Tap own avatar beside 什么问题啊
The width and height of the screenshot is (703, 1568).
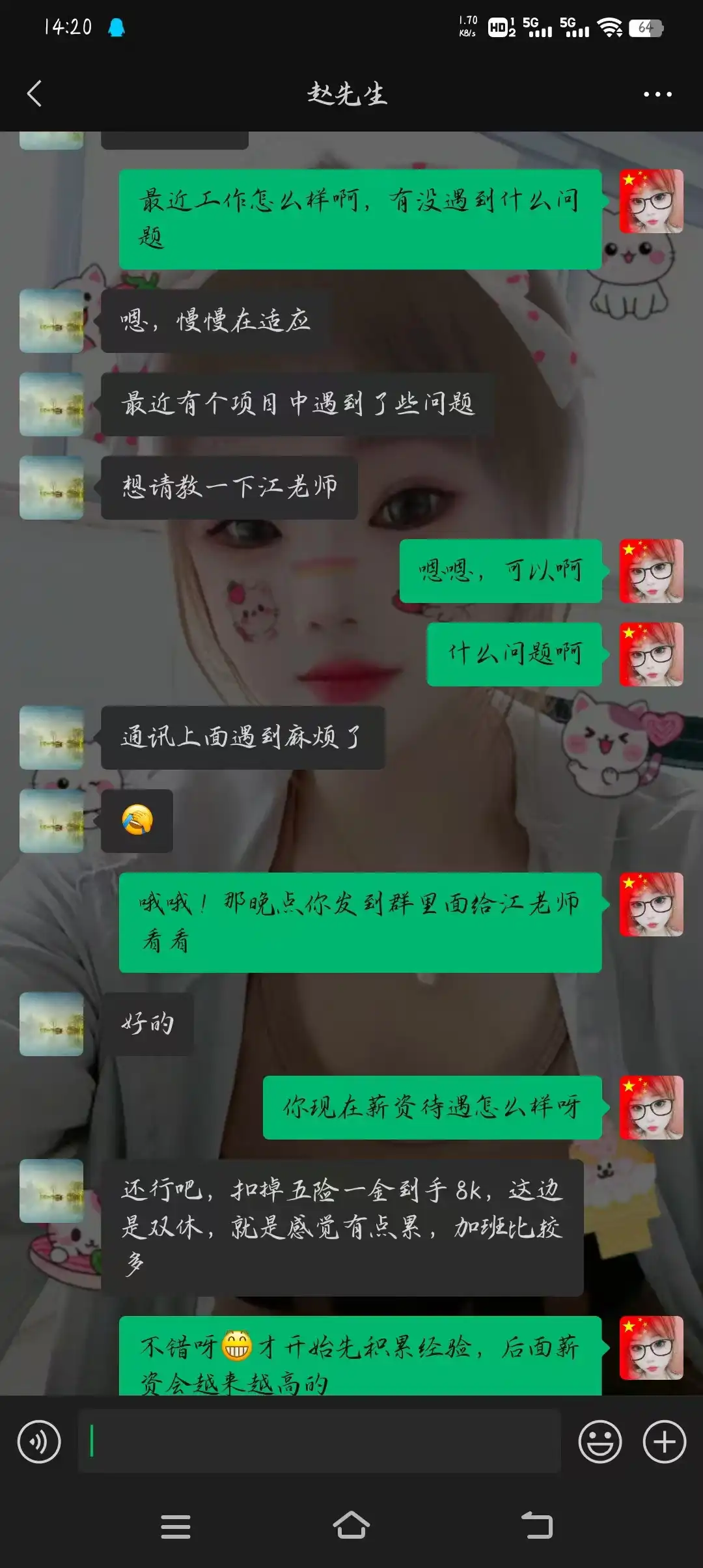(651, 654)
